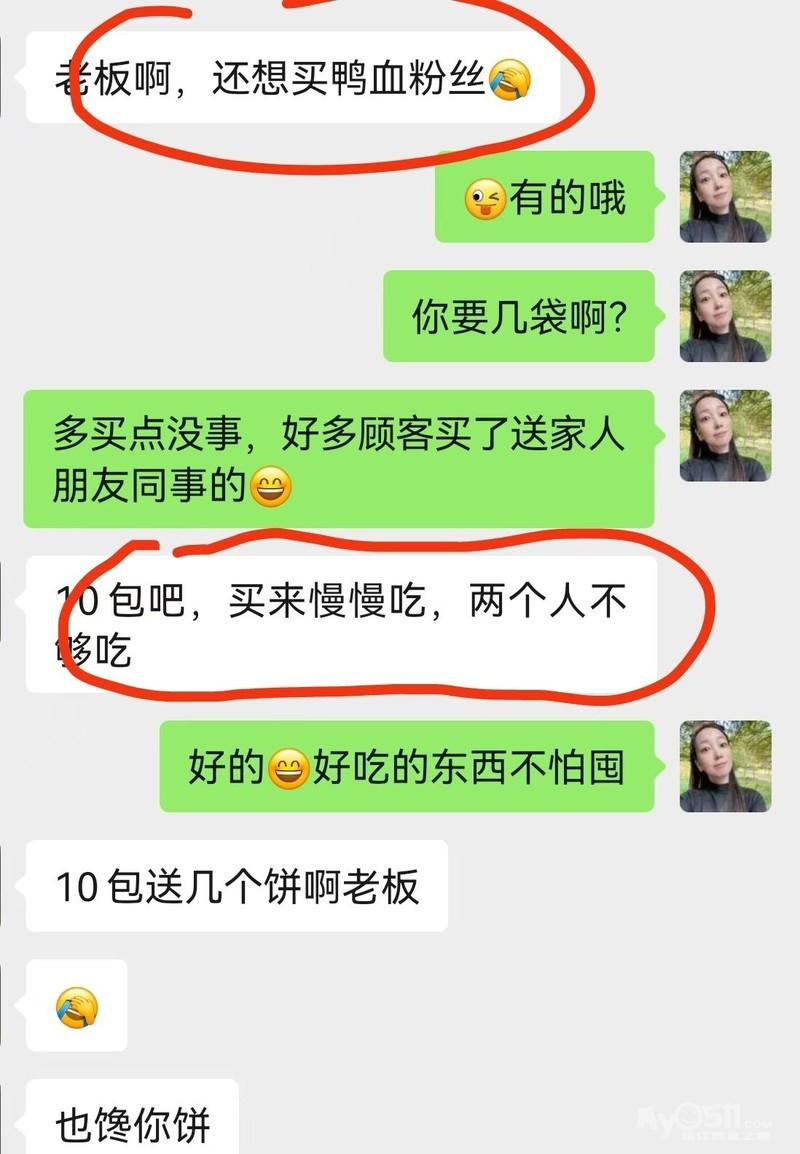800x1154 pixels.
Task: Tap the avatar next to 你要几袋啊?
Action: coord(725,316)
